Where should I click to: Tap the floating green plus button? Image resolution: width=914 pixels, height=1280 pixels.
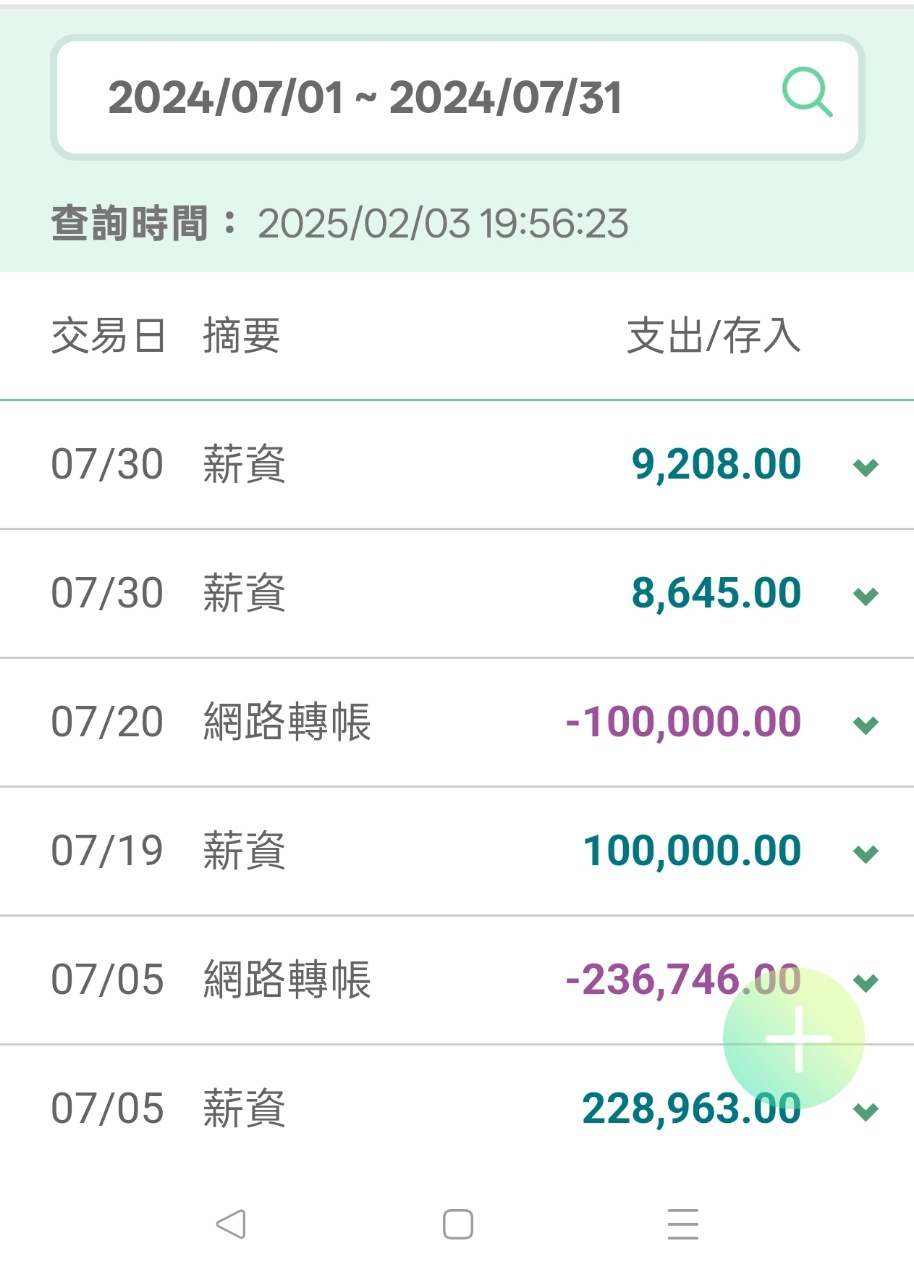tap(794, 1038)
